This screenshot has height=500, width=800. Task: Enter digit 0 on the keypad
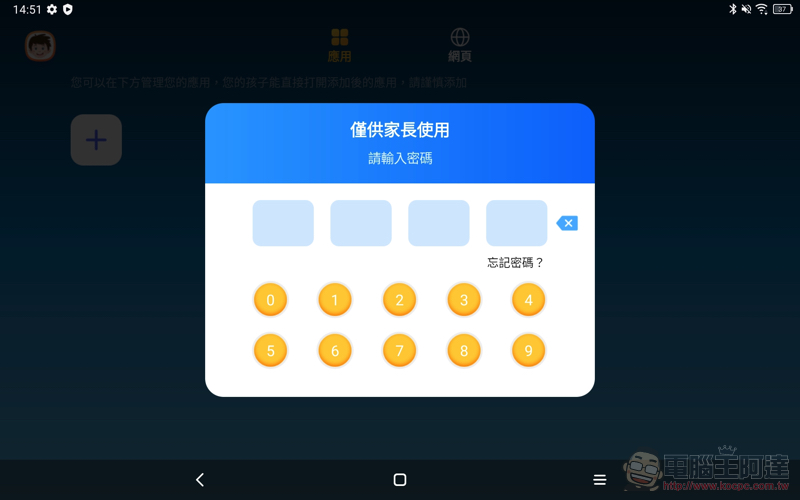point(270,300)
